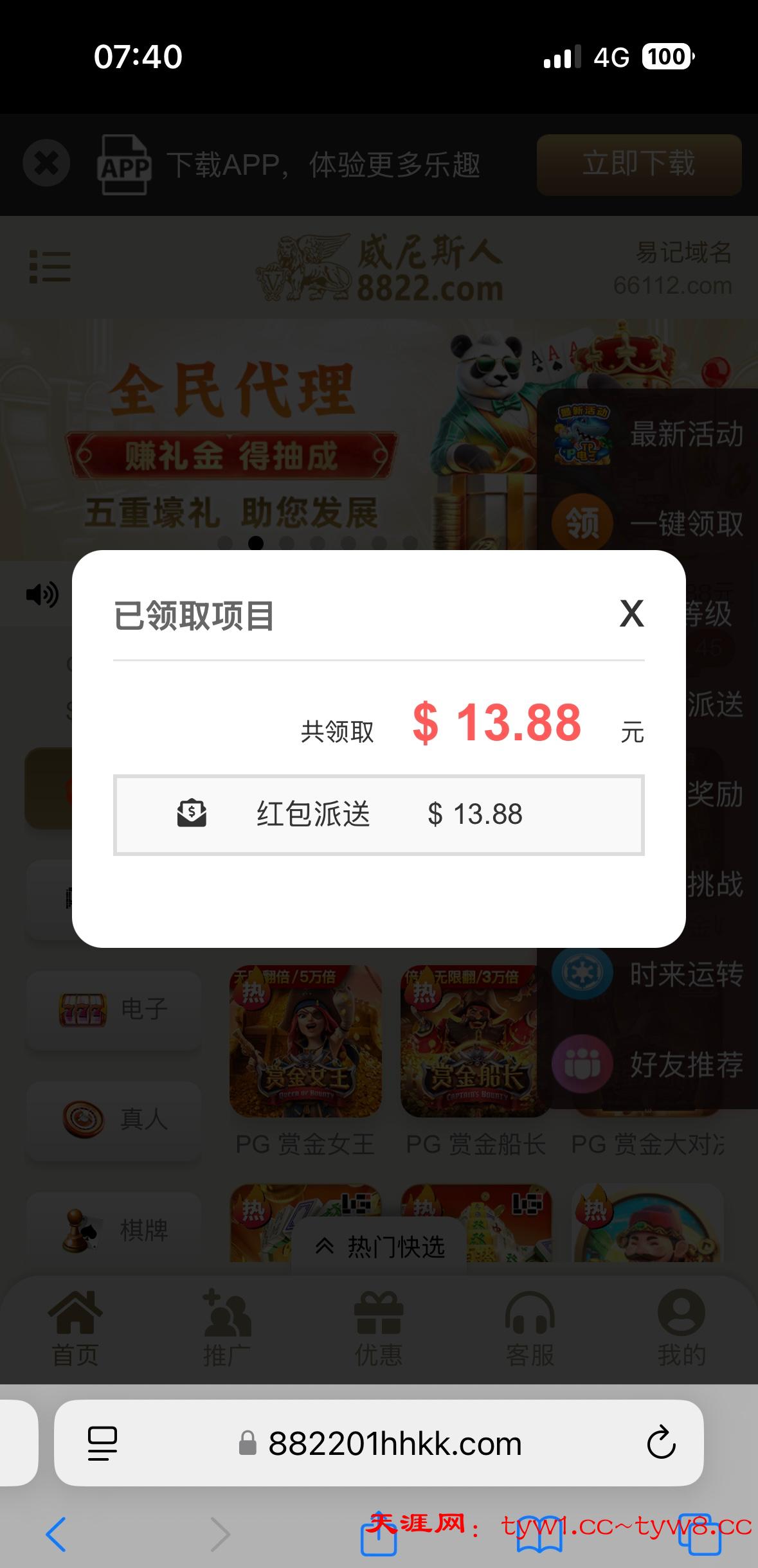Reload the page in the browser
The image size is (758, 1568).
point(661,1443)
